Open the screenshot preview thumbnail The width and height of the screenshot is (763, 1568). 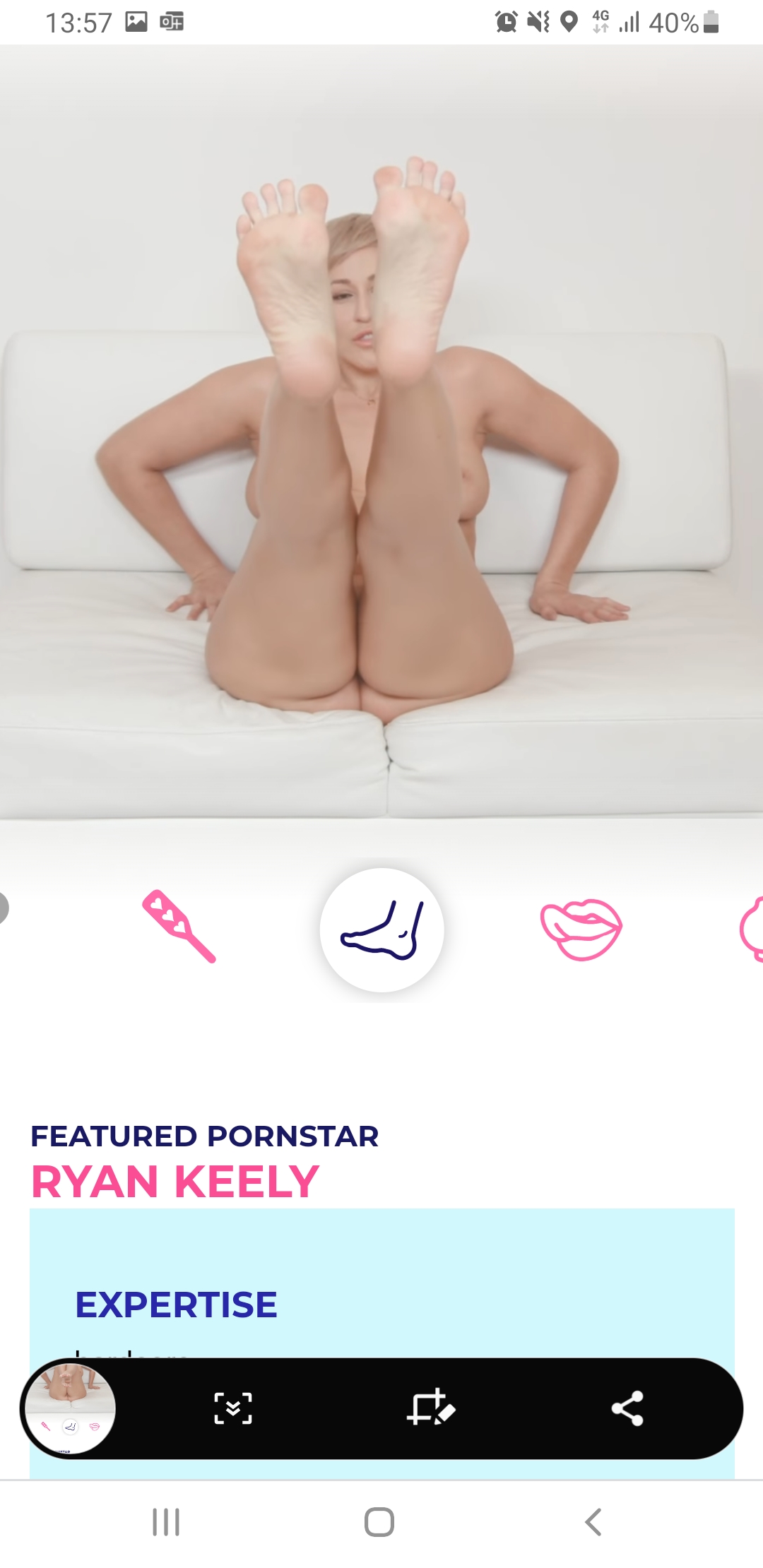[x=70, y=1408]
